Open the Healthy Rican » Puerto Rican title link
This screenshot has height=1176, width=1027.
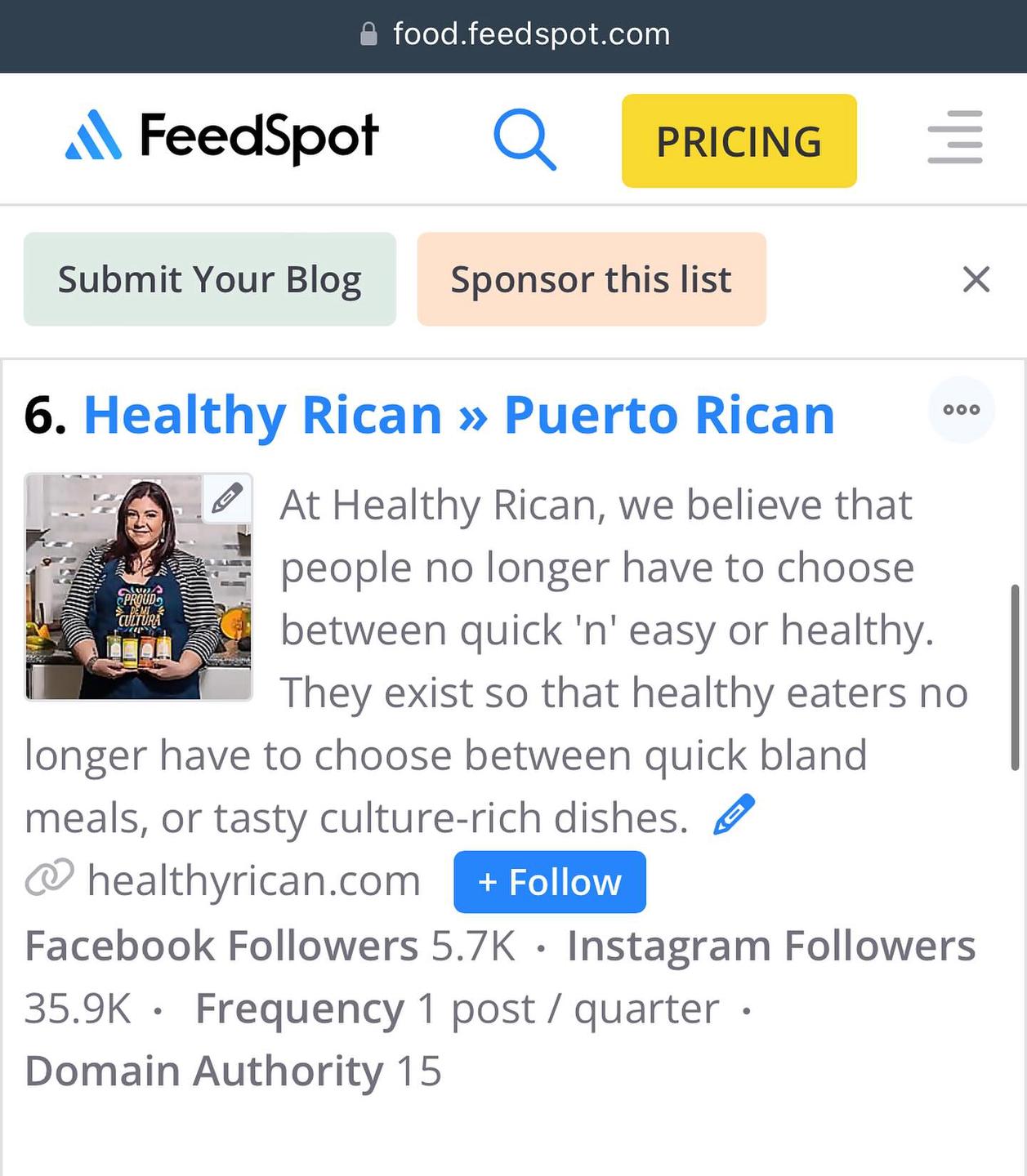pos(459,415)
